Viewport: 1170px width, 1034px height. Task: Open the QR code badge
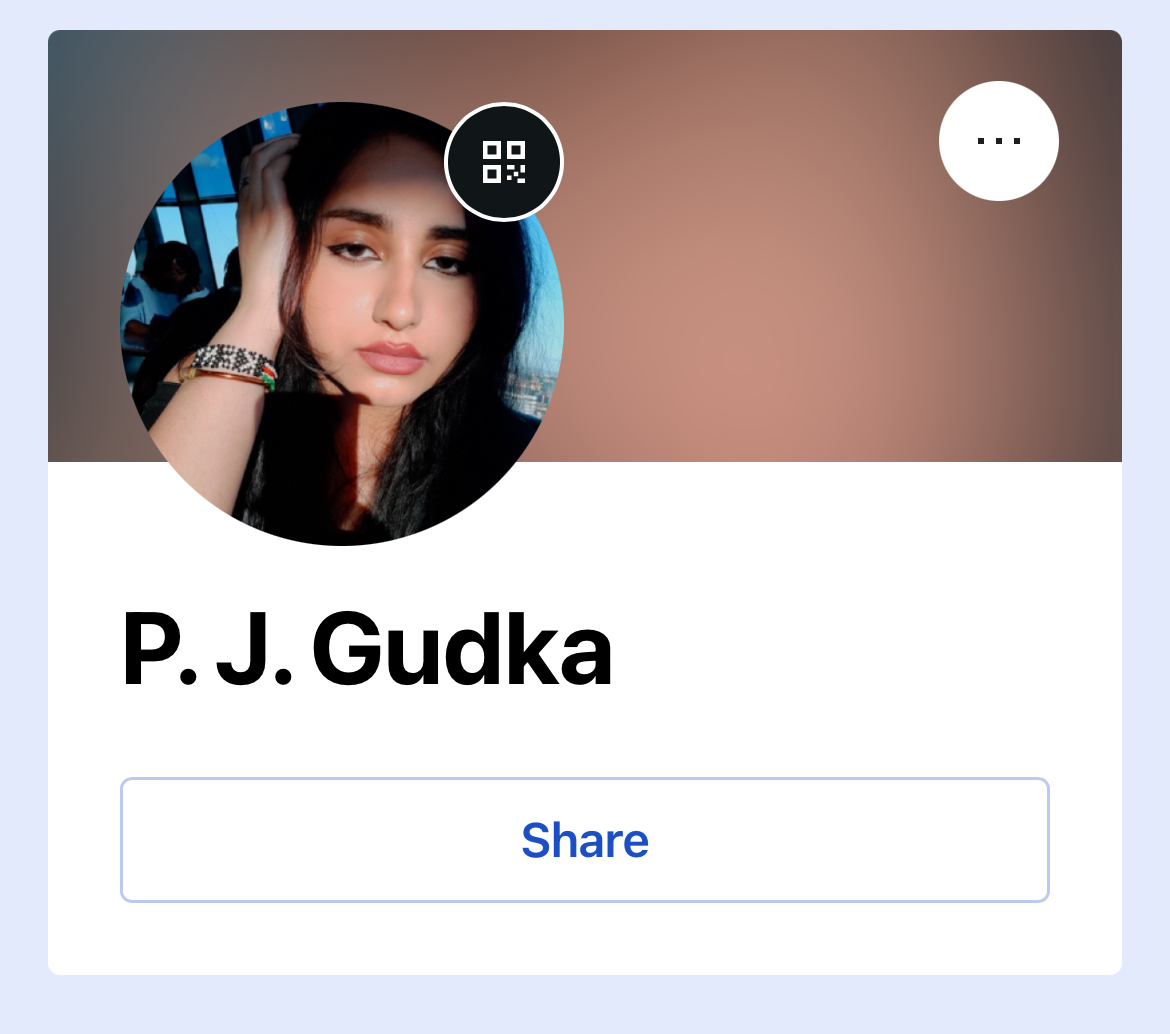[504, 162]
